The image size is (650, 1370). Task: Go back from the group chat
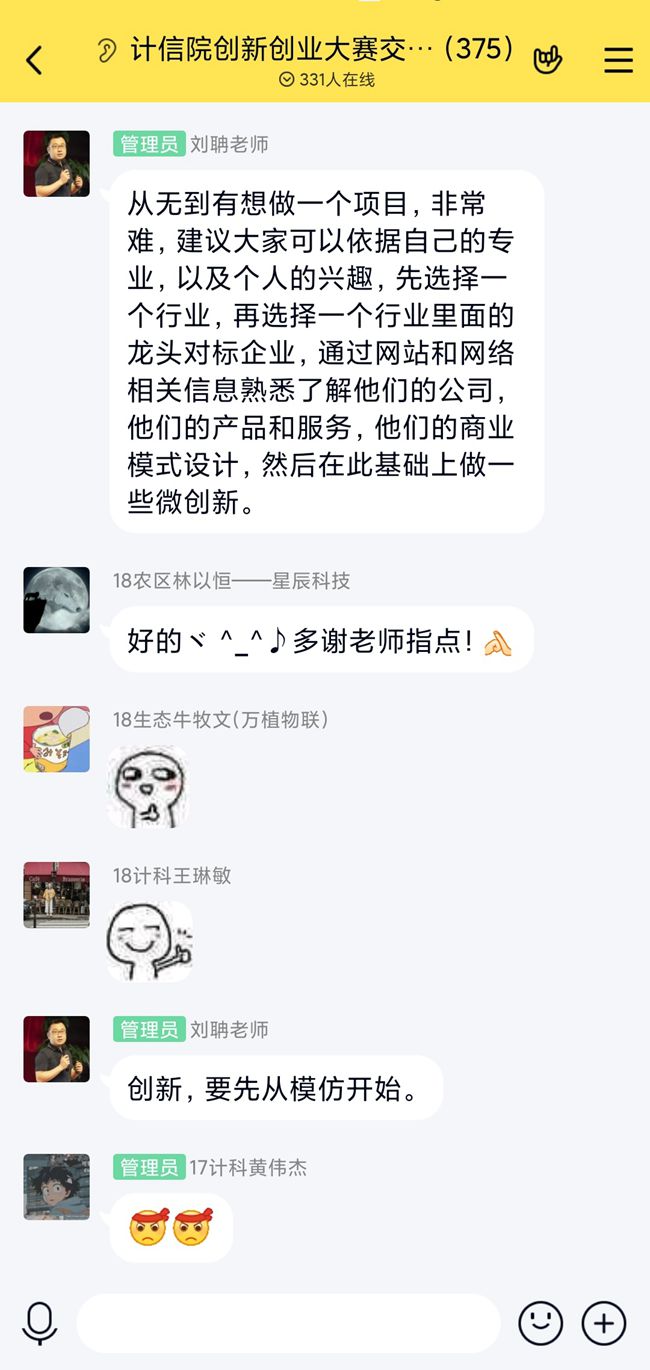tap(34, 60)
